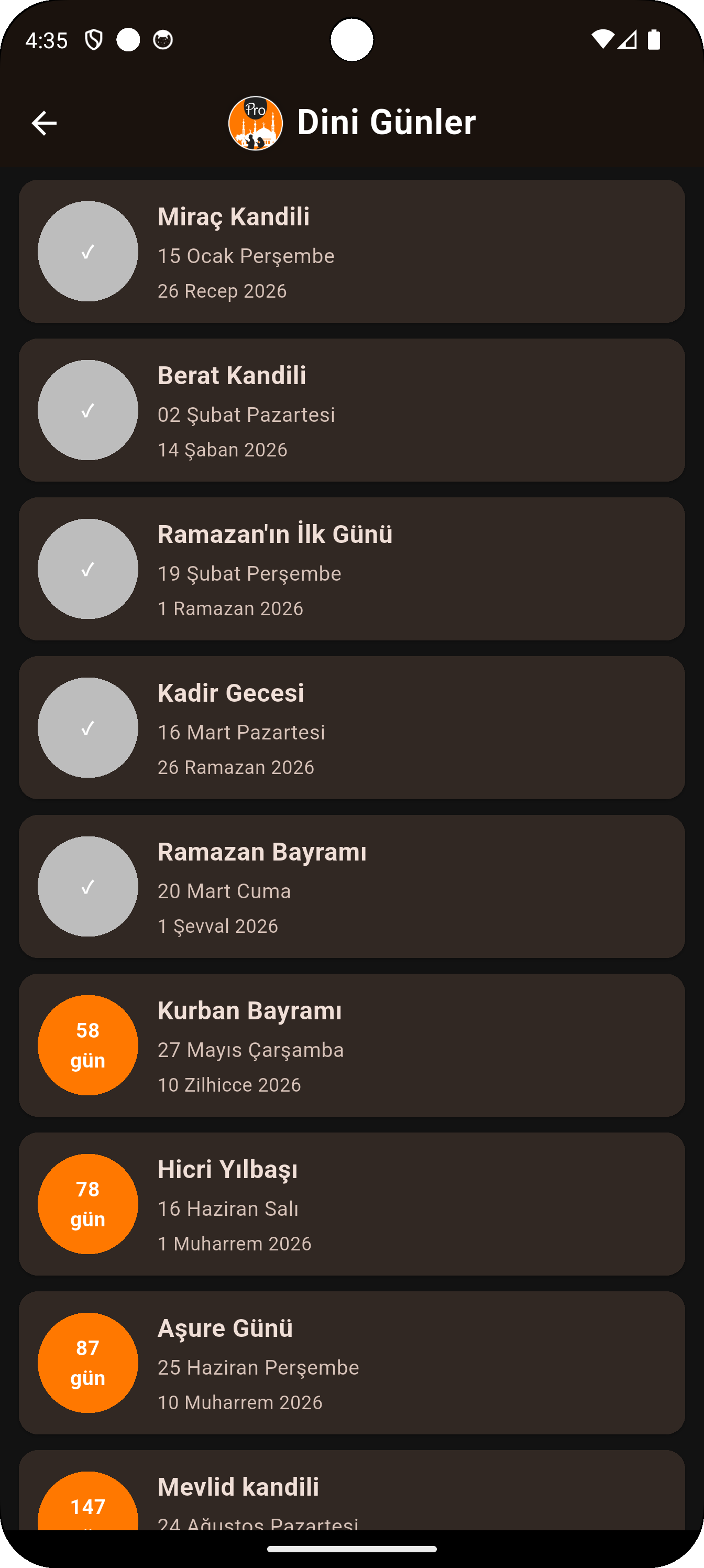Image resolution: width=704 pixels, height=1568 pixels.
Task: Tap the checkmark circle for Miraç Kandili
Action: click(87, 252)
